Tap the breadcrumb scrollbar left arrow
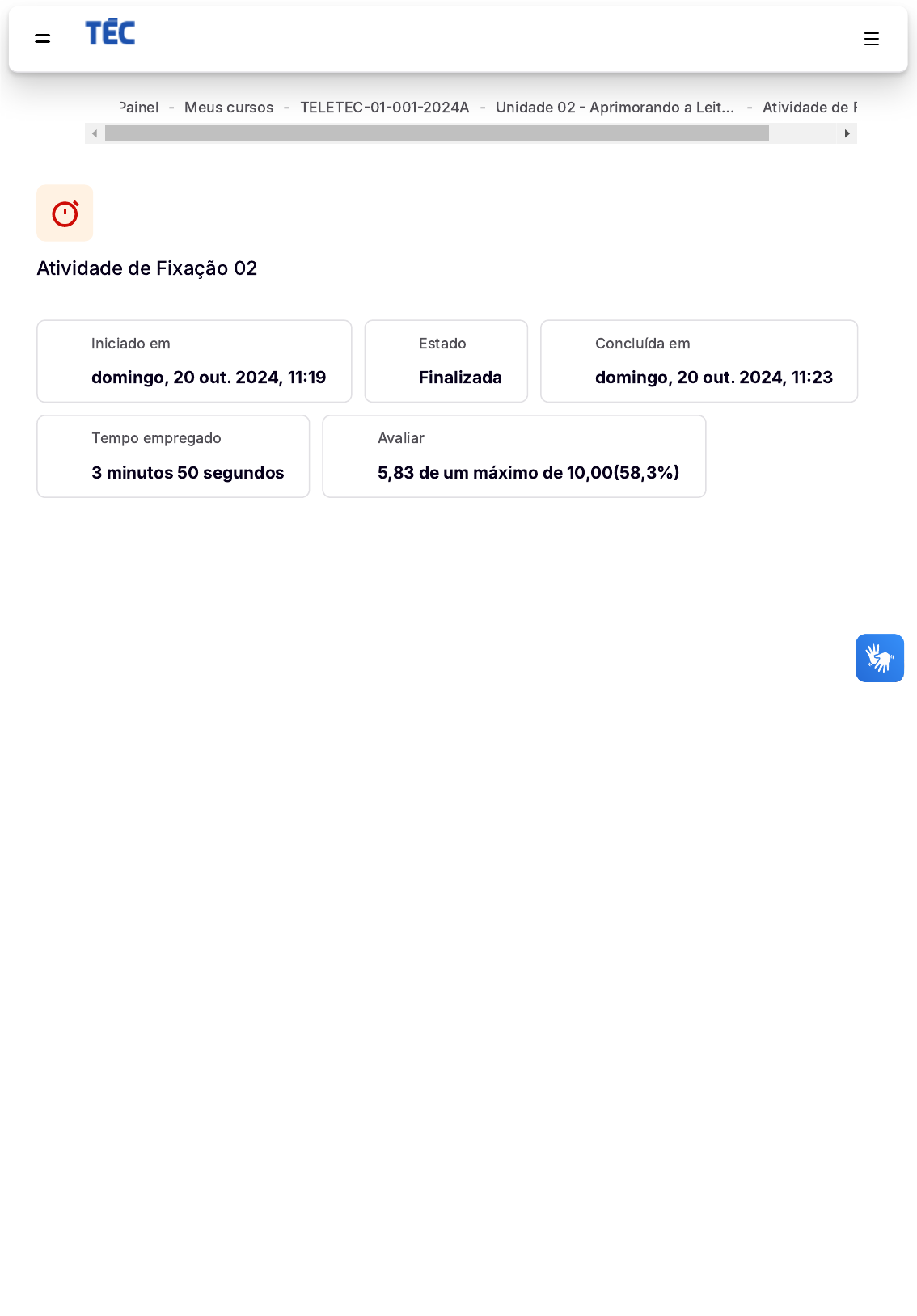 tap(95, 133)
